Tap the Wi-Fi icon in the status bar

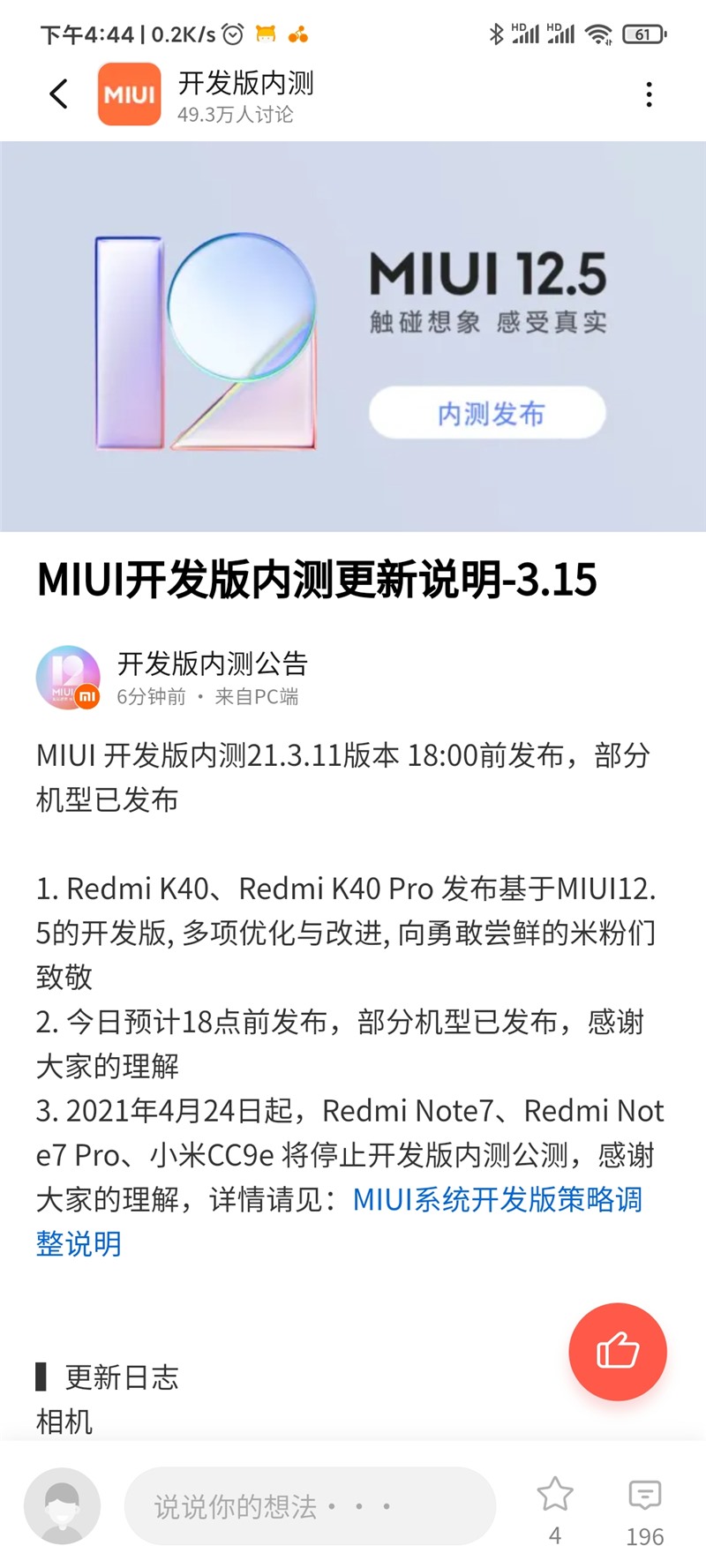(597, 34)
